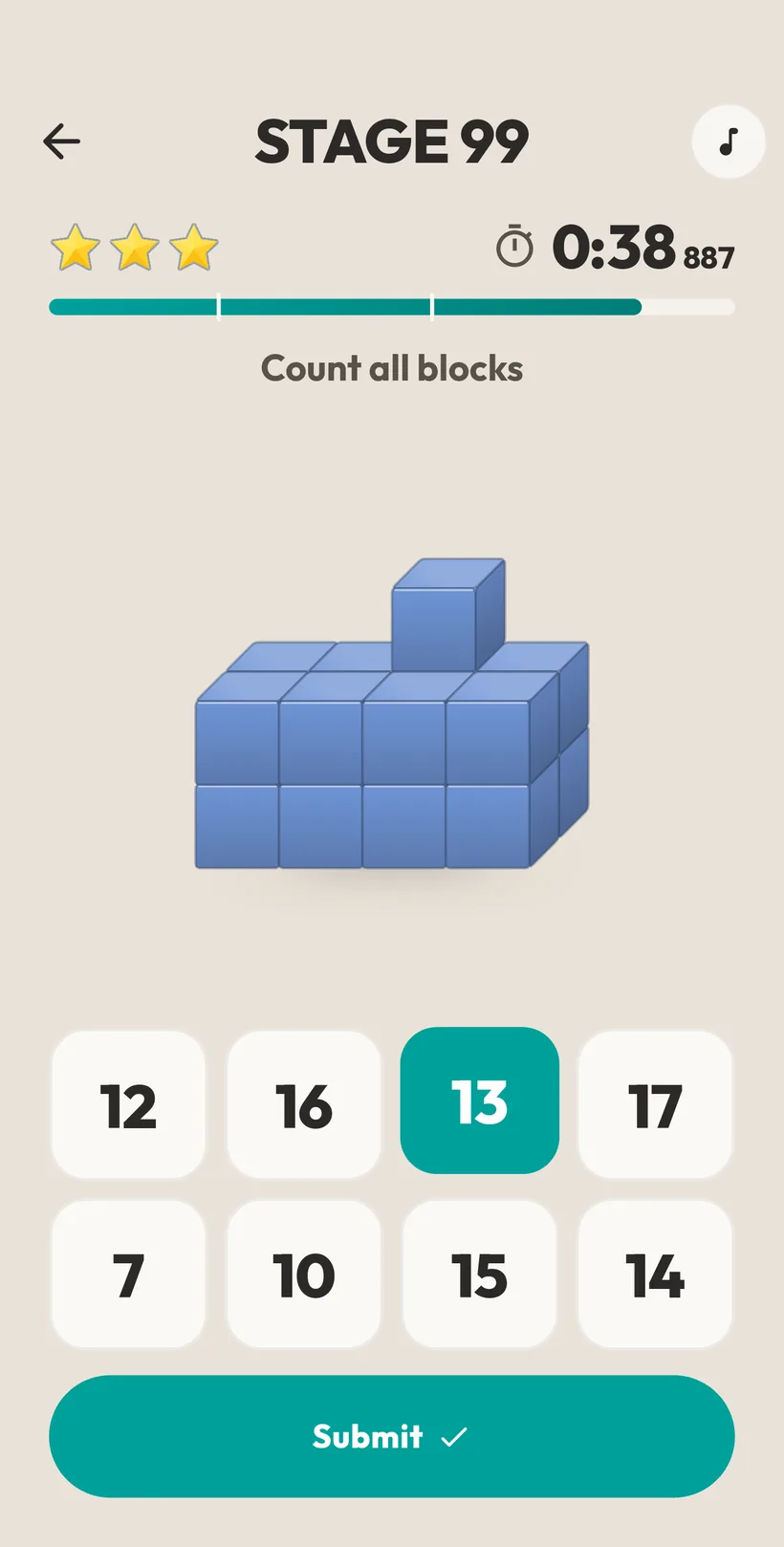Screen dimensions: 784x1547
Task: Choose 16 as the block count
Action: point(304,1104)
